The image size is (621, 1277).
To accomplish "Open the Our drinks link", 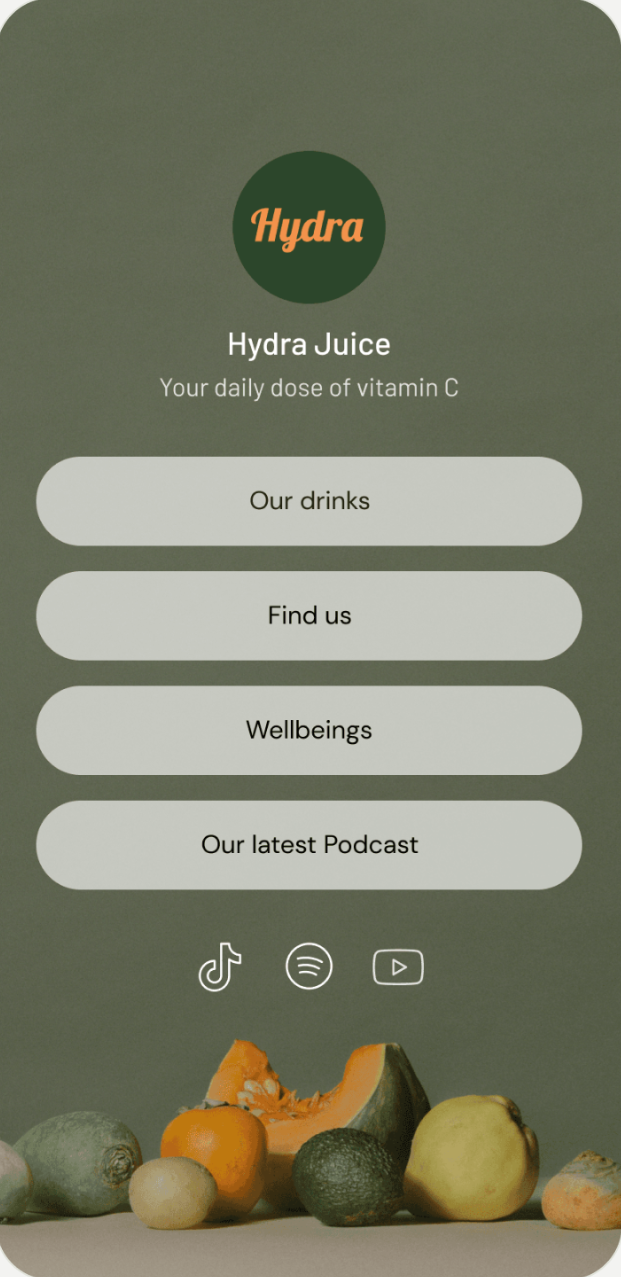I will tap(309, 501).
